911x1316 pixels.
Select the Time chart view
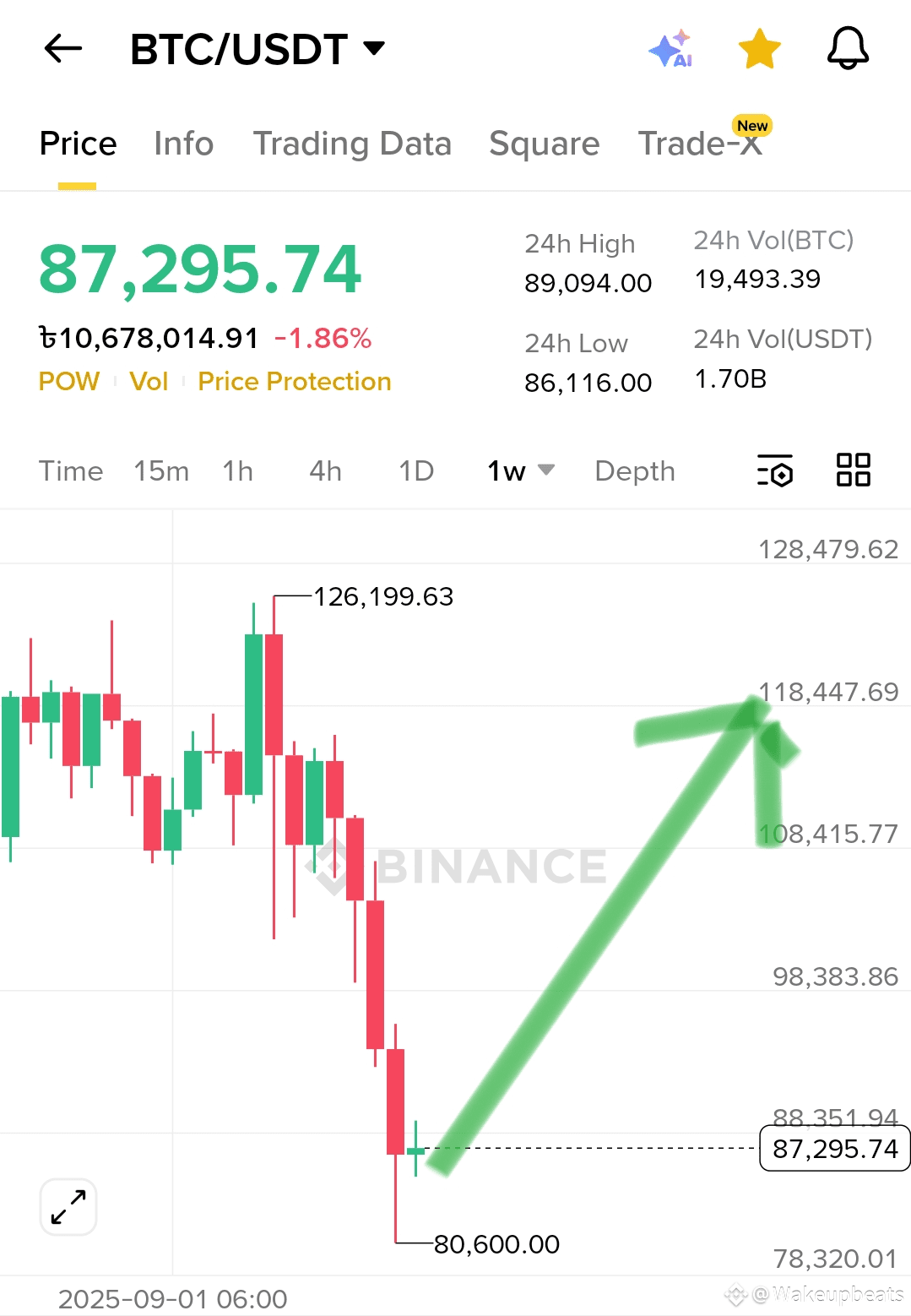(x=71, y=471)
